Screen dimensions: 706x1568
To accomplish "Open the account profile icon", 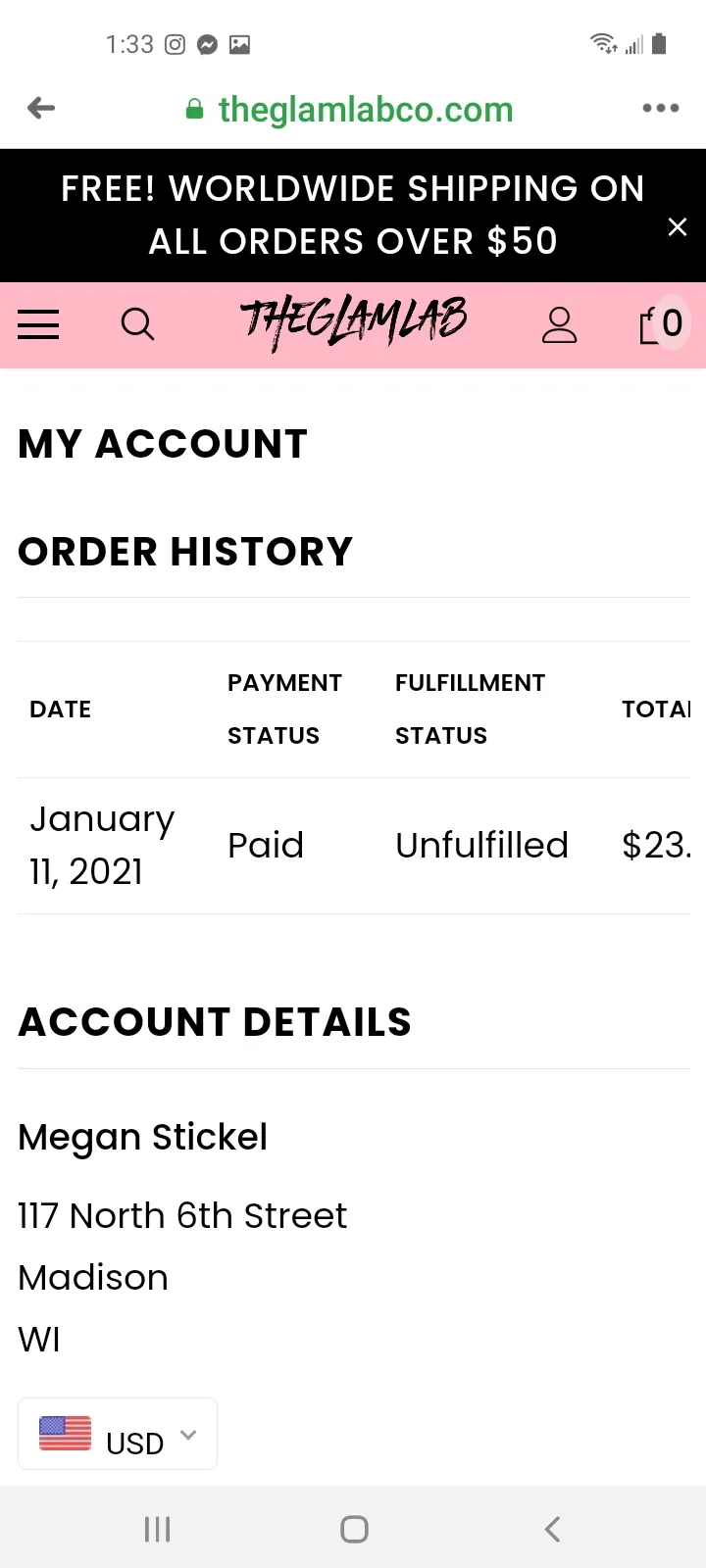I will 560,324.
